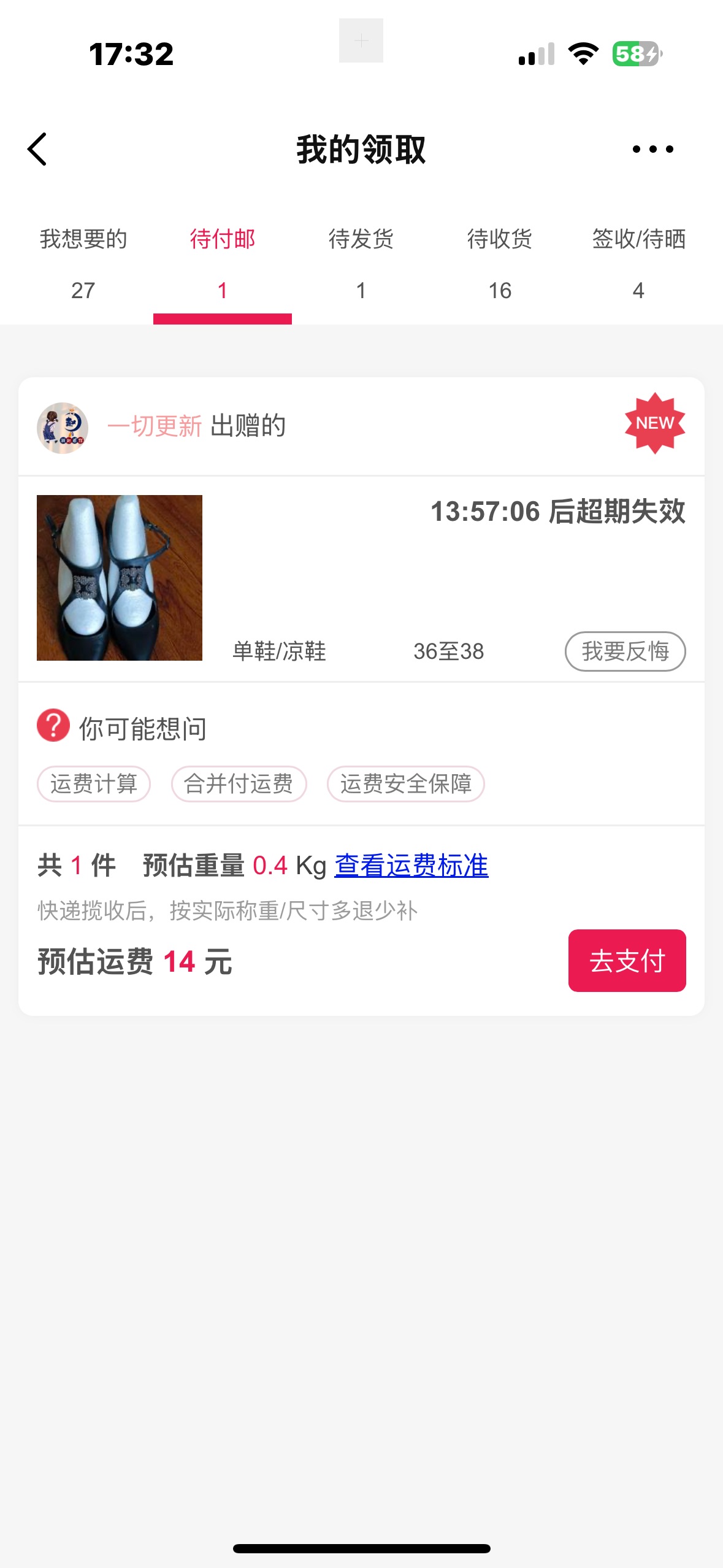Tap 去支付 to pay shipping
Screen dimensions: 723x1568
627,960
